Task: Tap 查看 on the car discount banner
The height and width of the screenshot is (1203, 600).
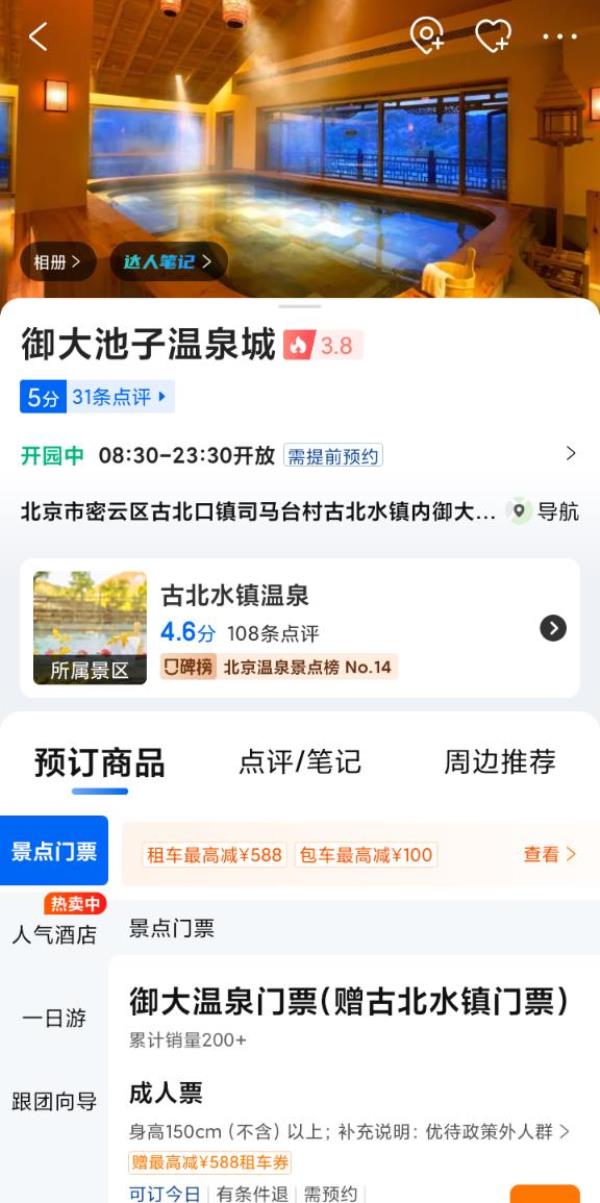Action: pyautogui.click(x=550, y=854)
